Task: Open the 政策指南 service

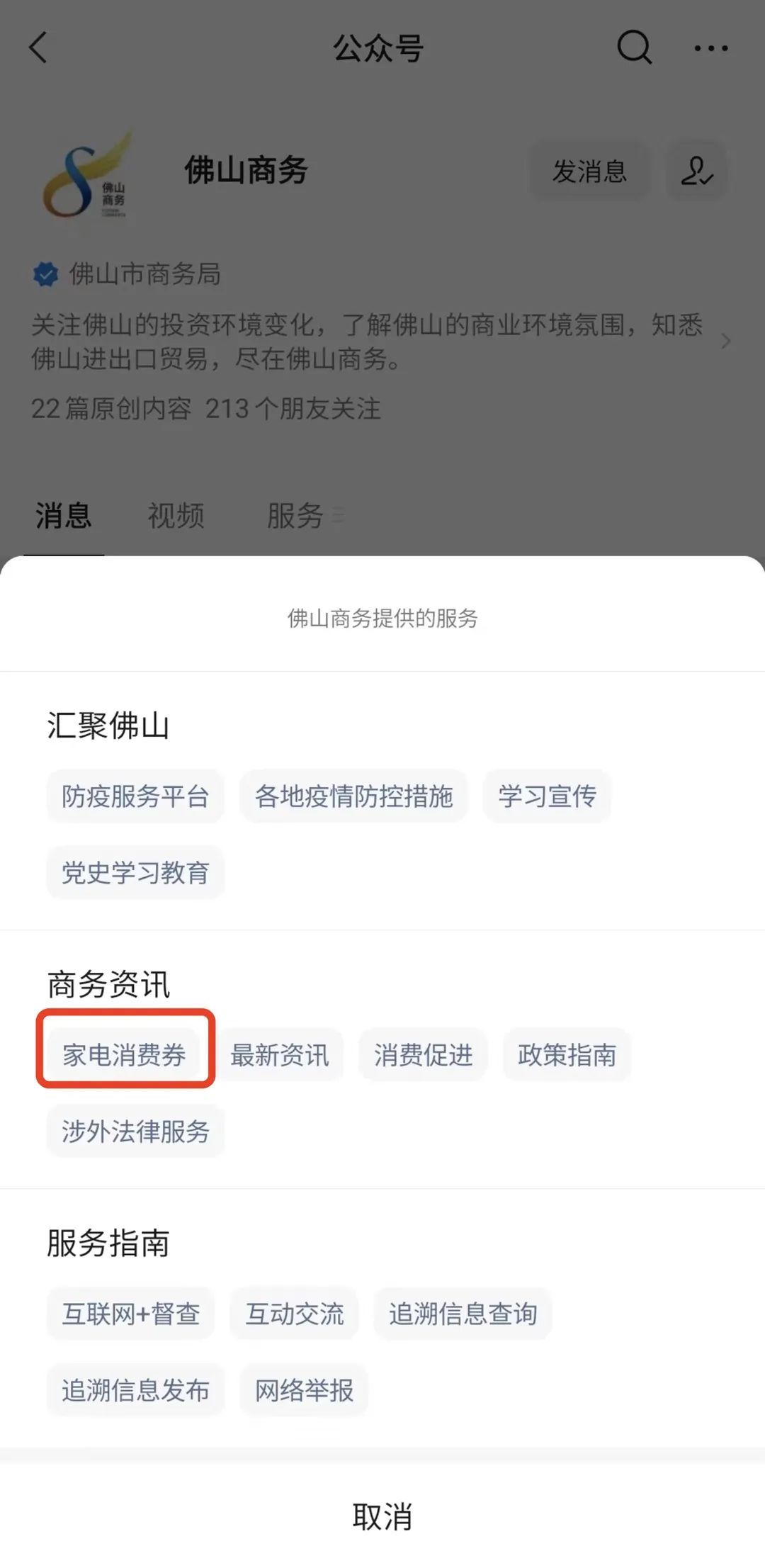Action: [567, 1054]
